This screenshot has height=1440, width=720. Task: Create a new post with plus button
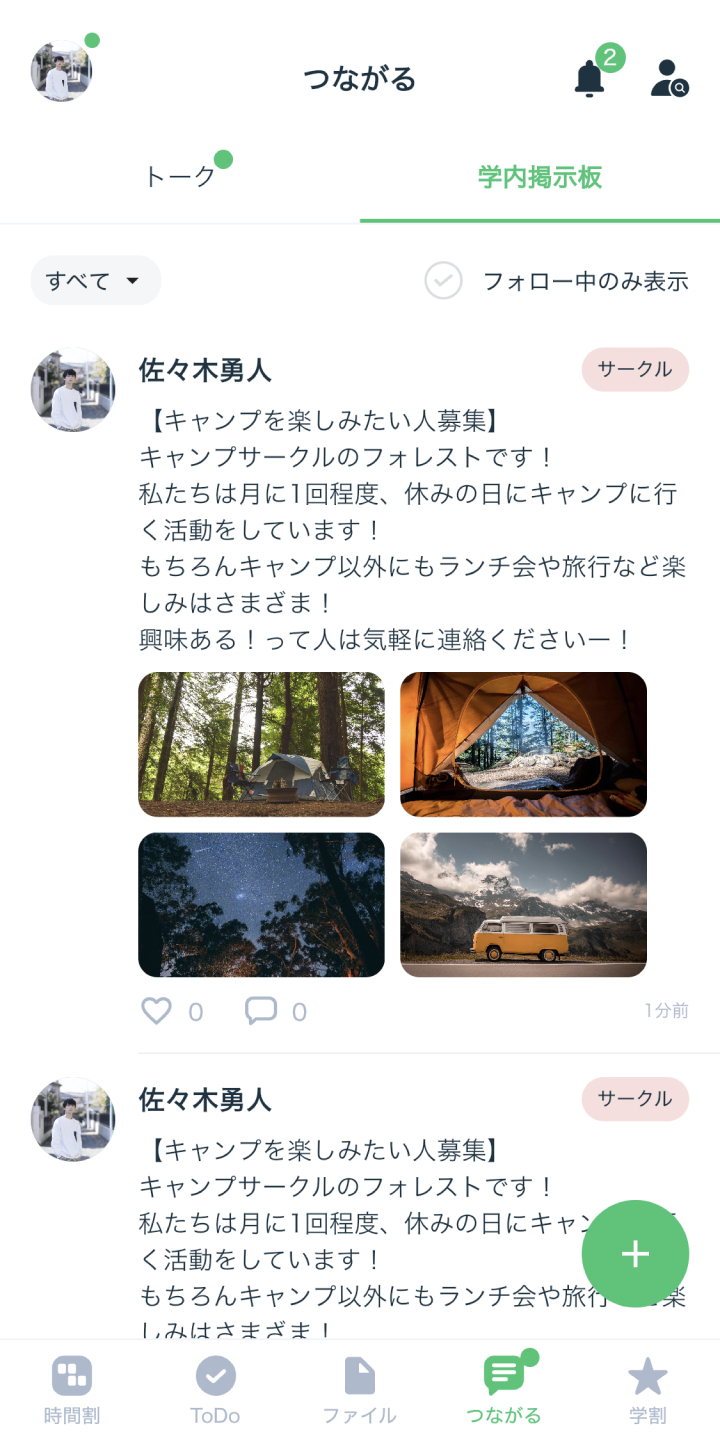(x=635, y=1254)
